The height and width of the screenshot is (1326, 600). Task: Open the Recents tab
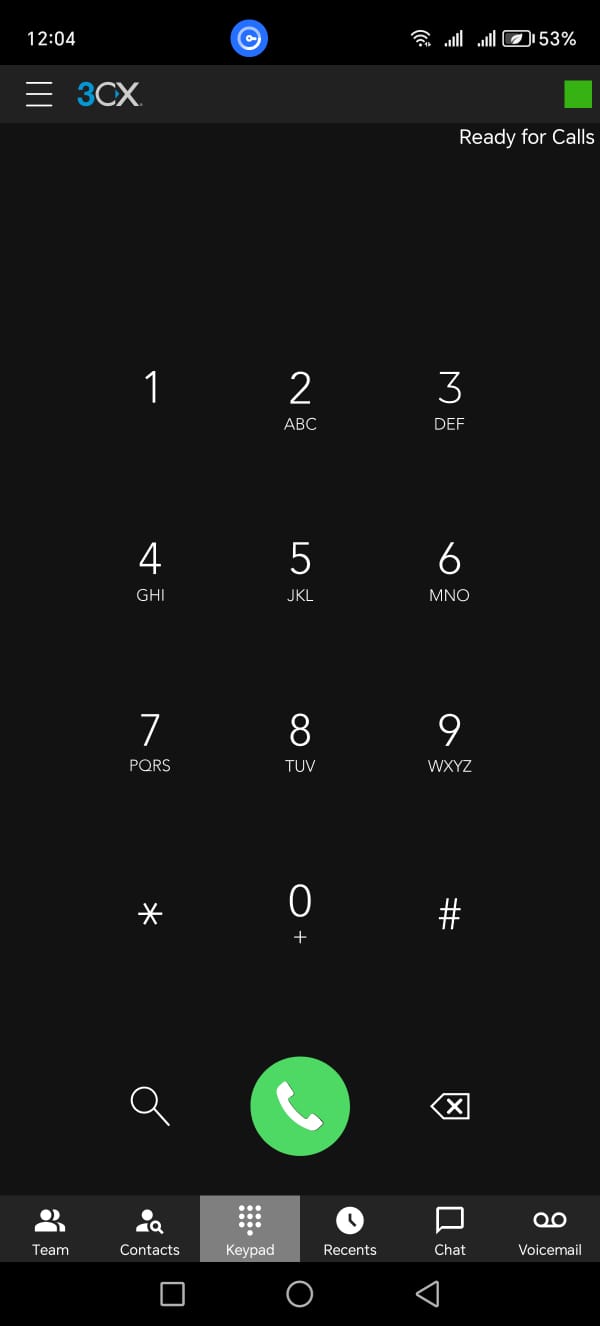pyautogui.click(x=350, y=1230)
